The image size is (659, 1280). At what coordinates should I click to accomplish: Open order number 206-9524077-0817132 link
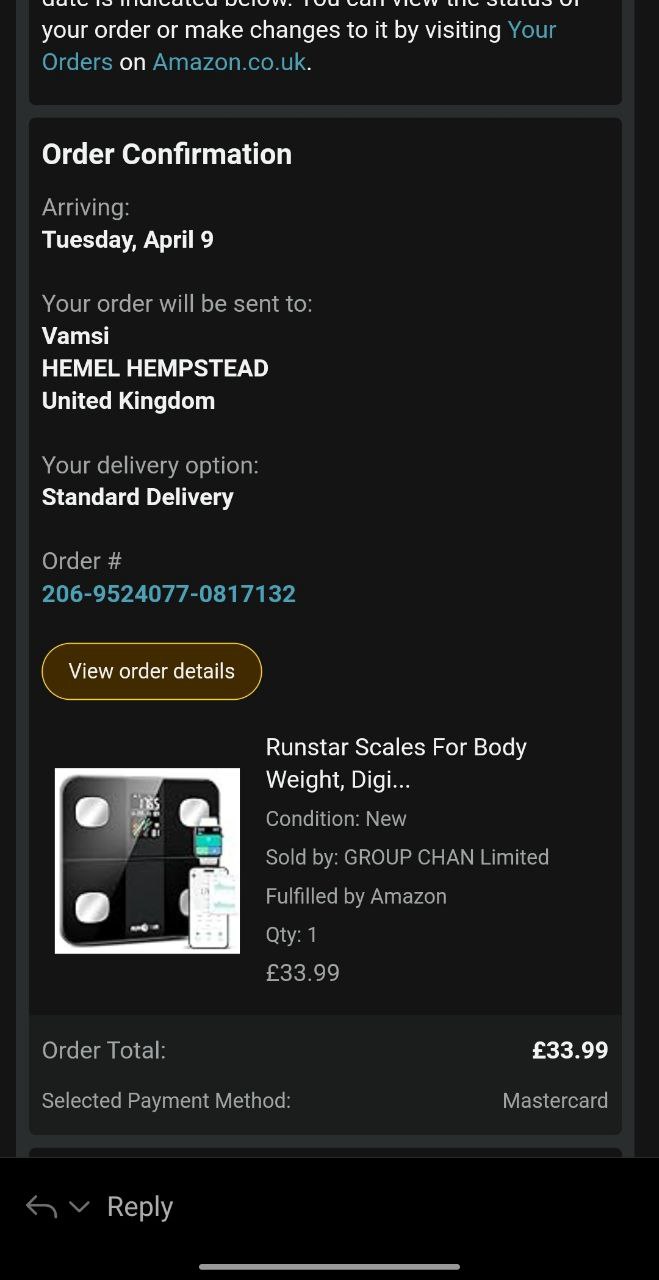(169, 594)
